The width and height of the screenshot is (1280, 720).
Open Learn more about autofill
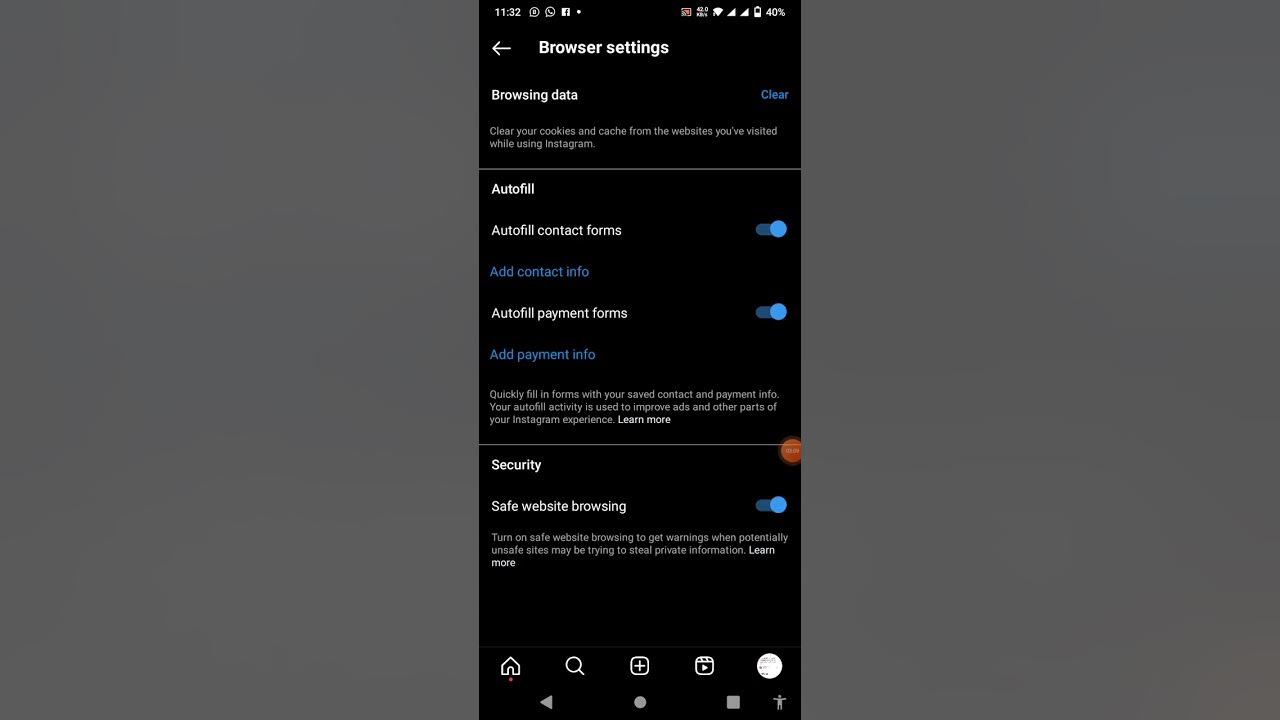click(x=644, y=420)
